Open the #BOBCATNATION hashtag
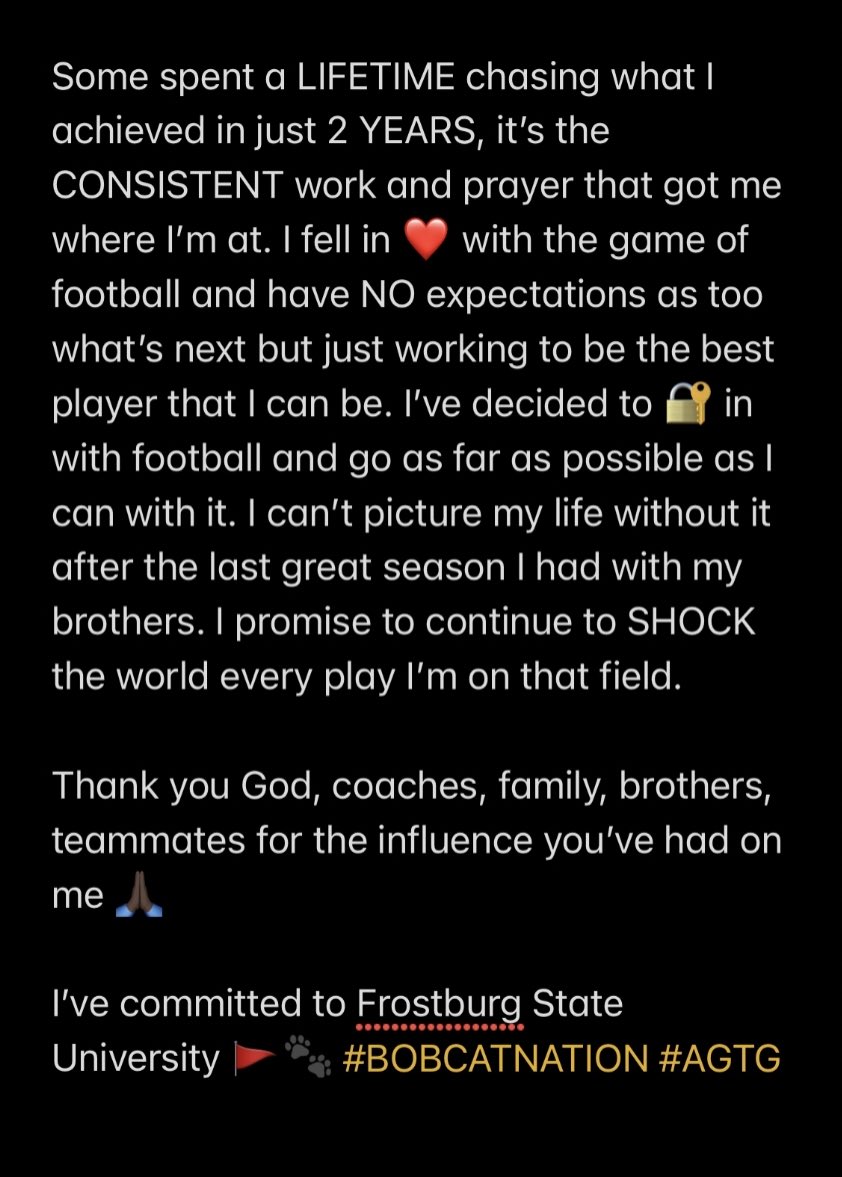Screen dimensions: 842x1177 click(x=495, y=1059)
